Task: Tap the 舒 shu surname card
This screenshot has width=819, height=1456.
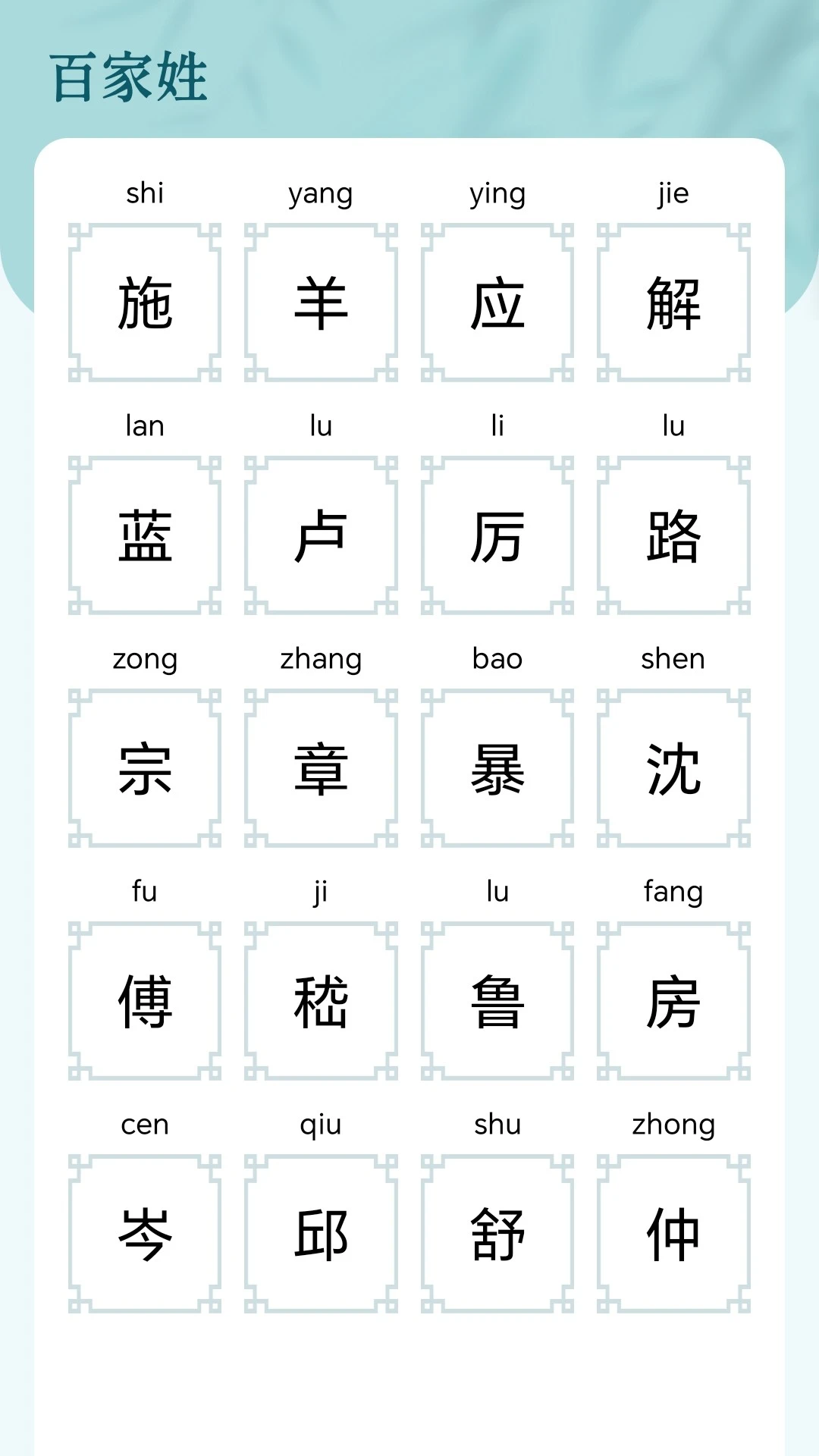Action: (x=497, y=1234)
